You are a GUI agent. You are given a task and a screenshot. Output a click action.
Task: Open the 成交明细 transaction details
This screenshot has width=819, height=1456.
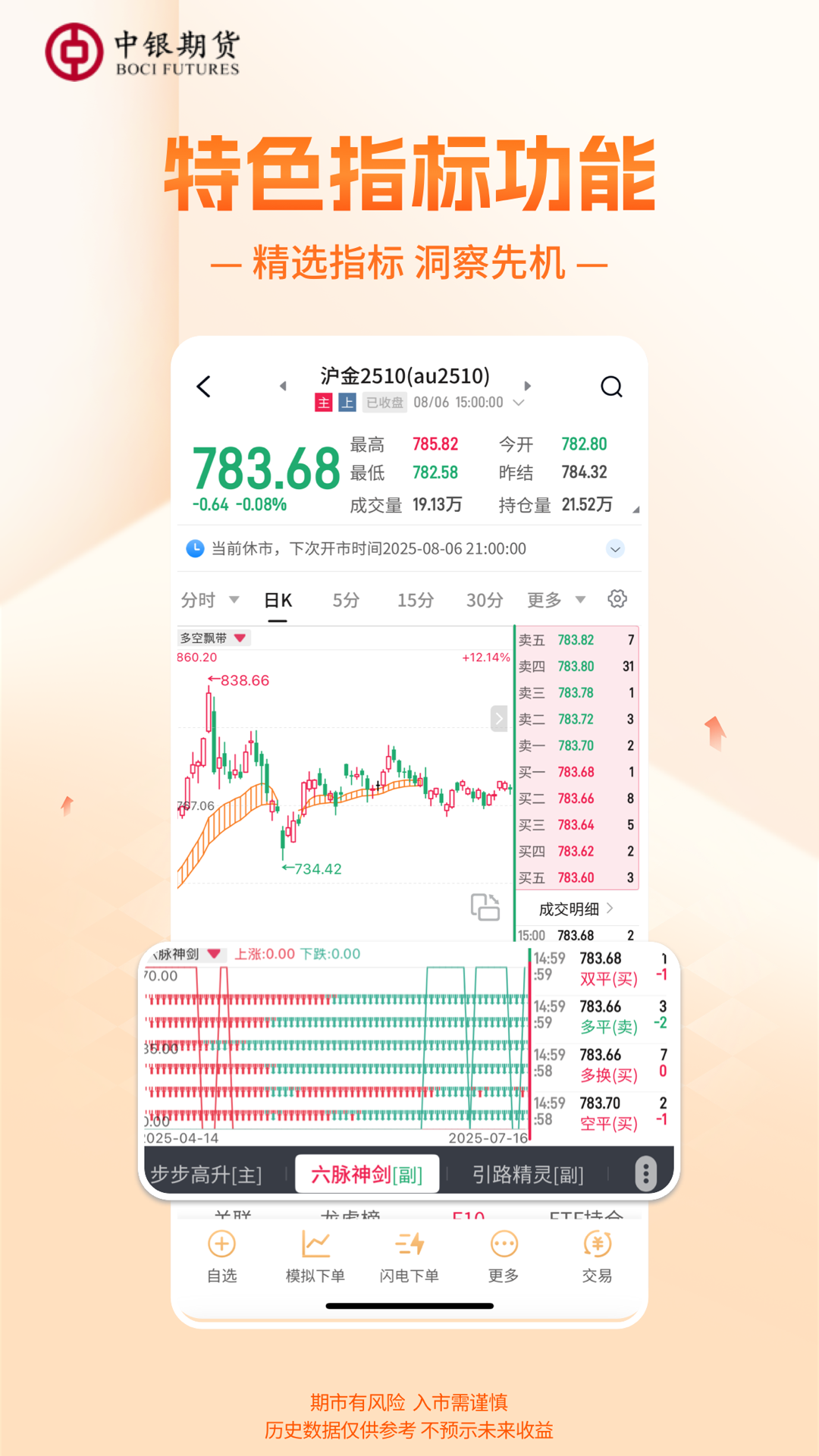[570, 909]
